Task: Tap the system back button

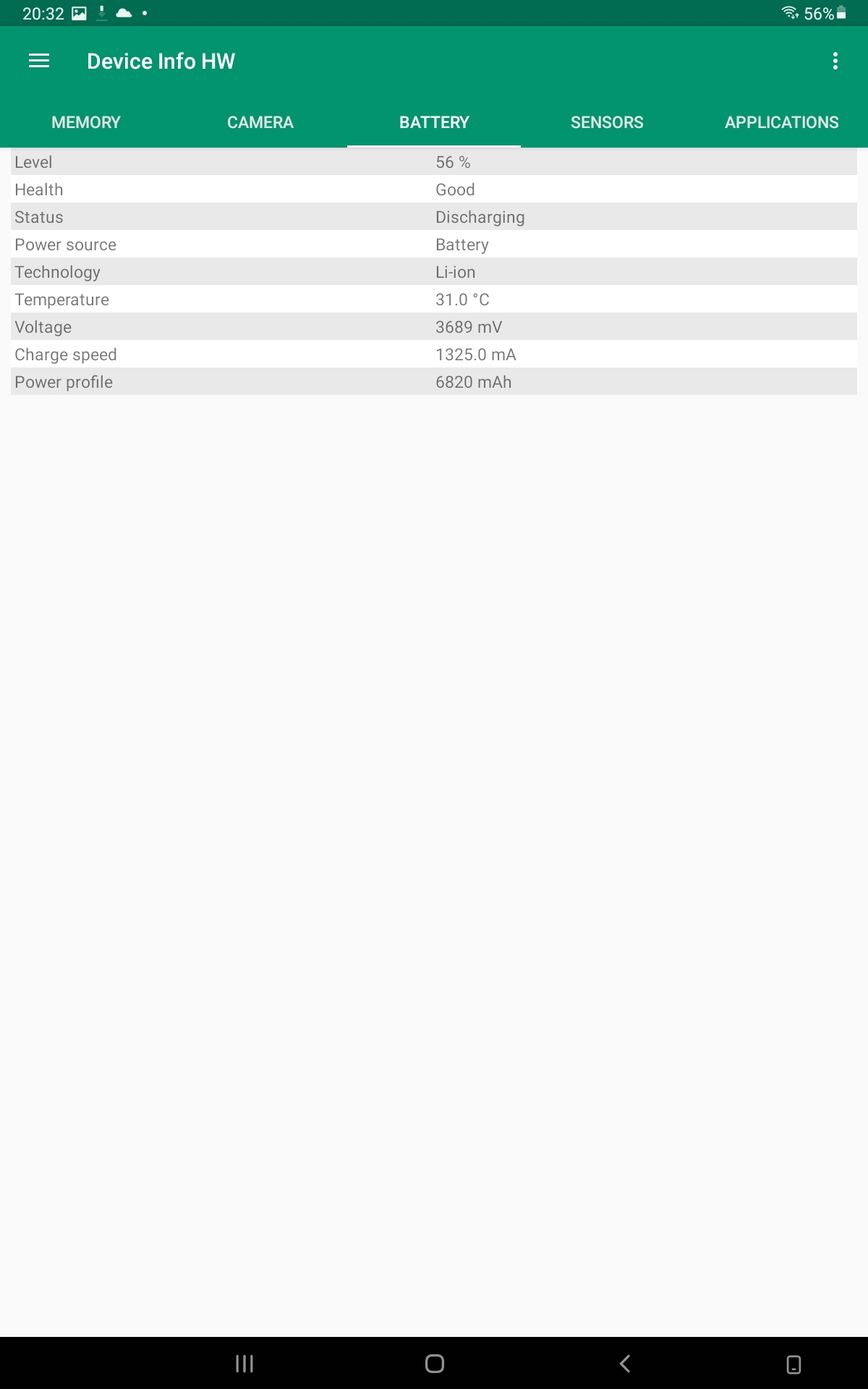Action: (625, 1364)
